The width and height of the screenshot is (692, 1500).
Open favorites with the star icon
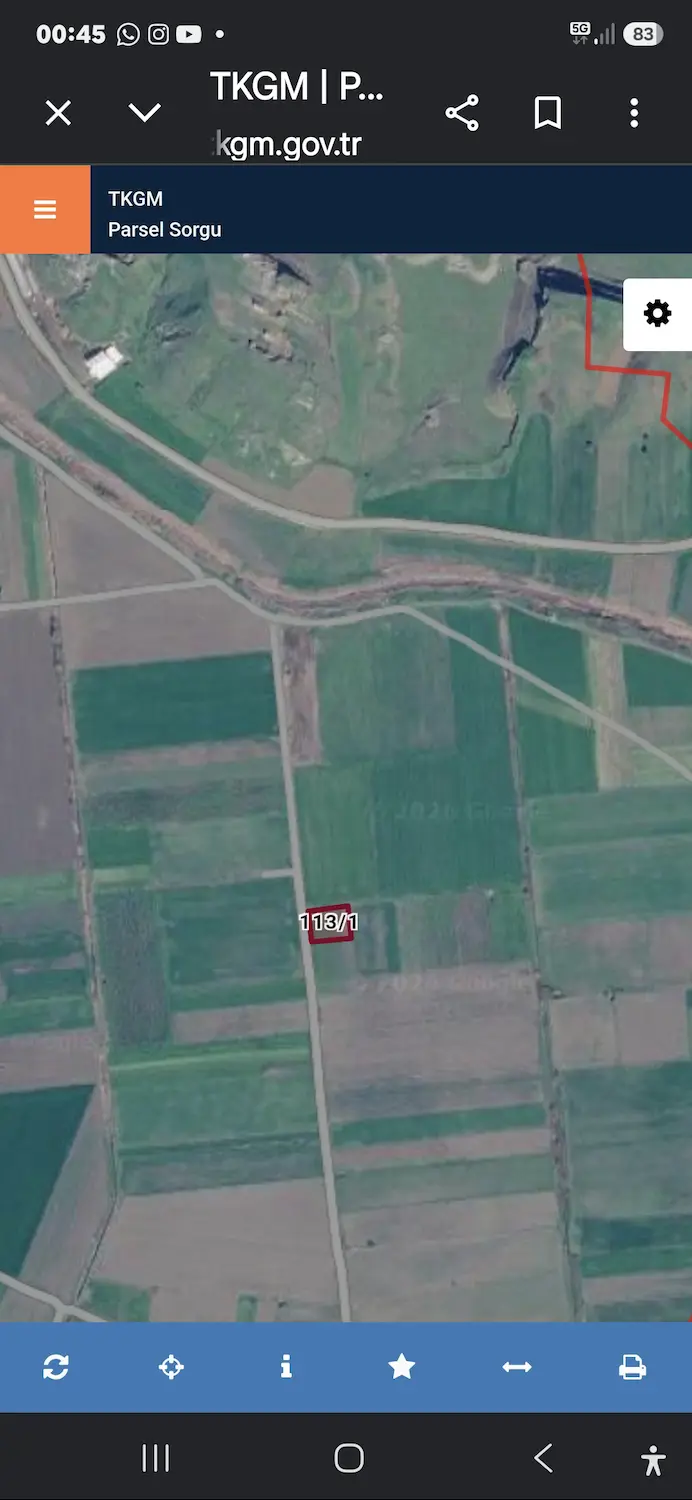click(402, 1367)
